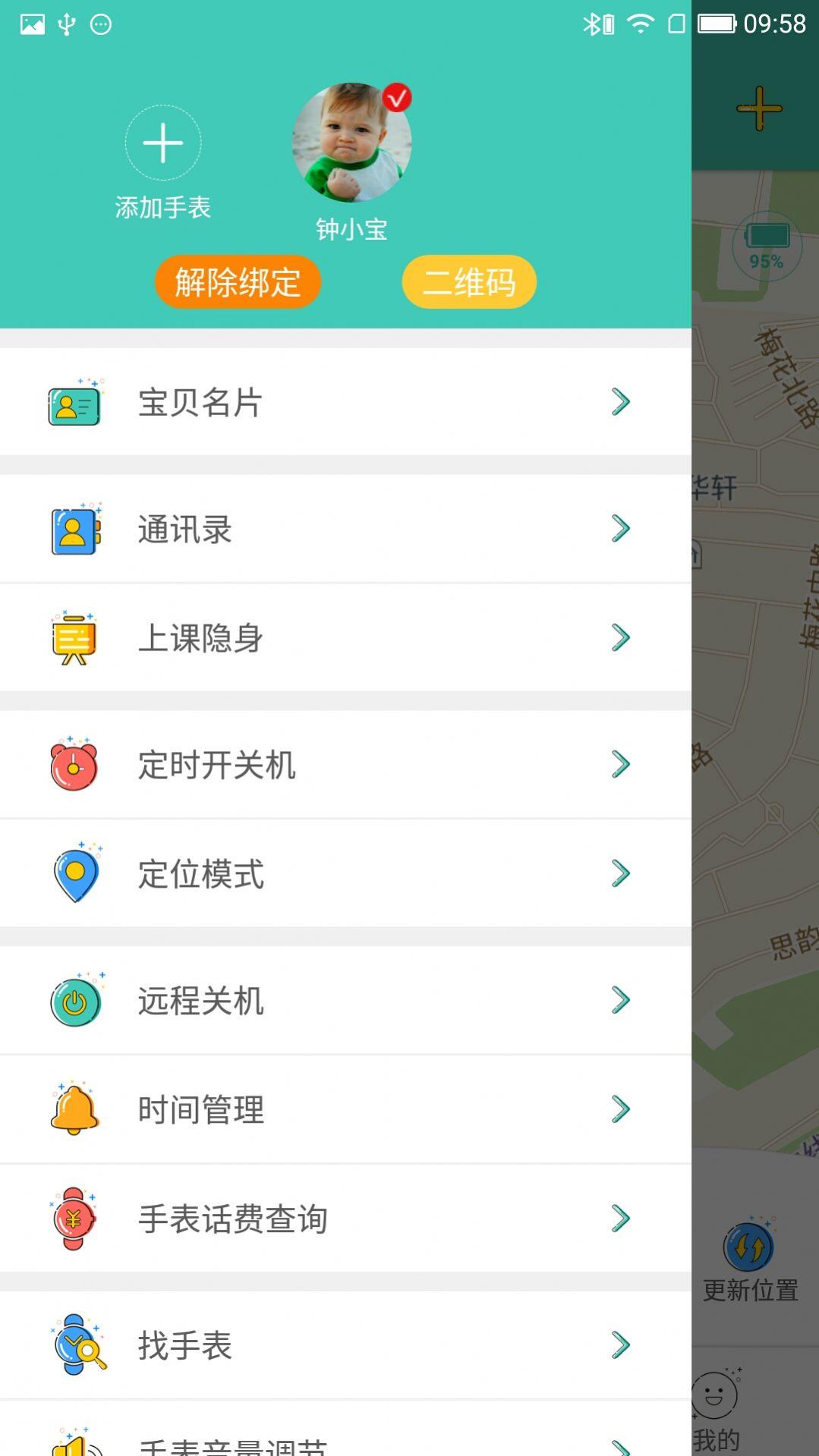This screenshot has width=819, height=1456.
Task: Open 手表话费查询
Action: (x=345, y=1219)
